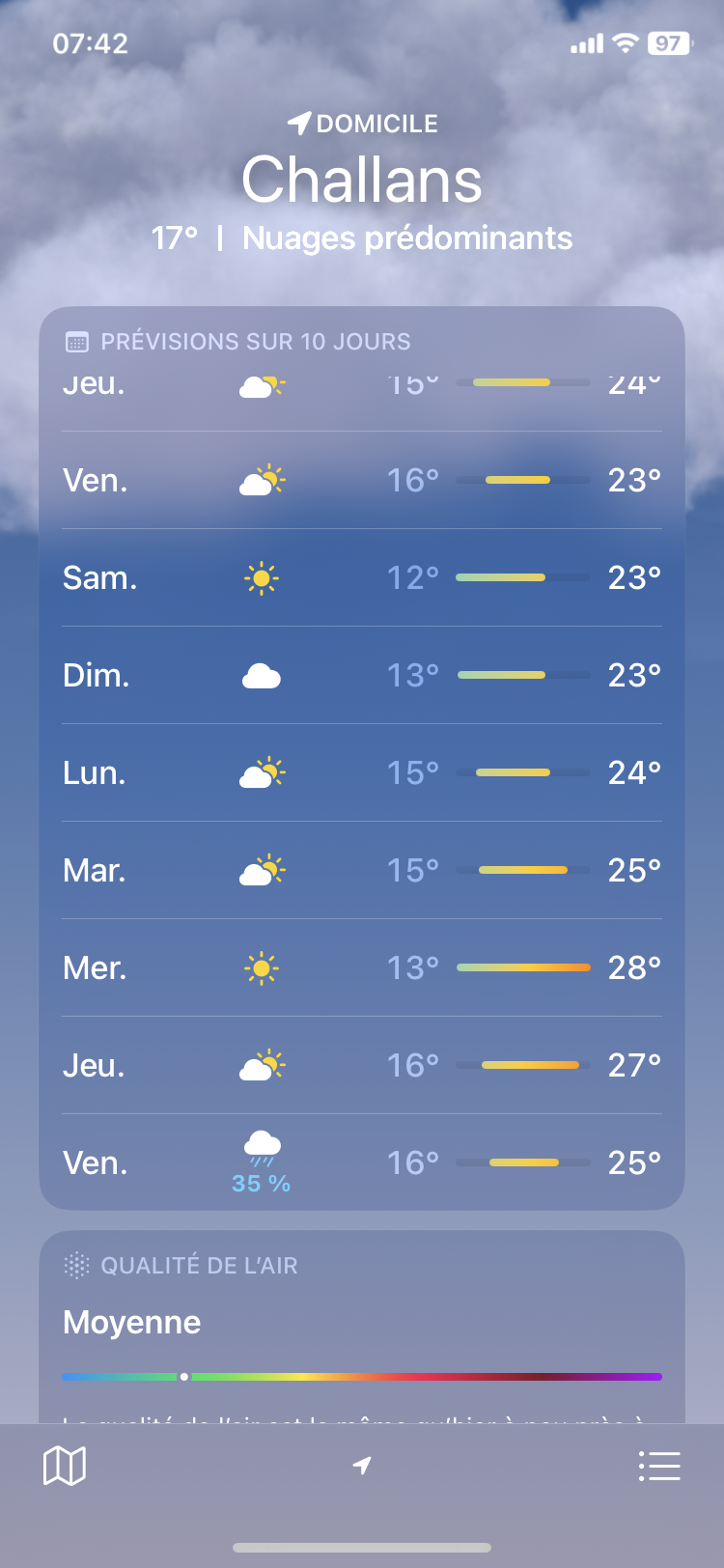Screen dimensions: 724x1568
Task: Open the Lun. forecast row
Action: pyautogui.click(x=362, y=773)
